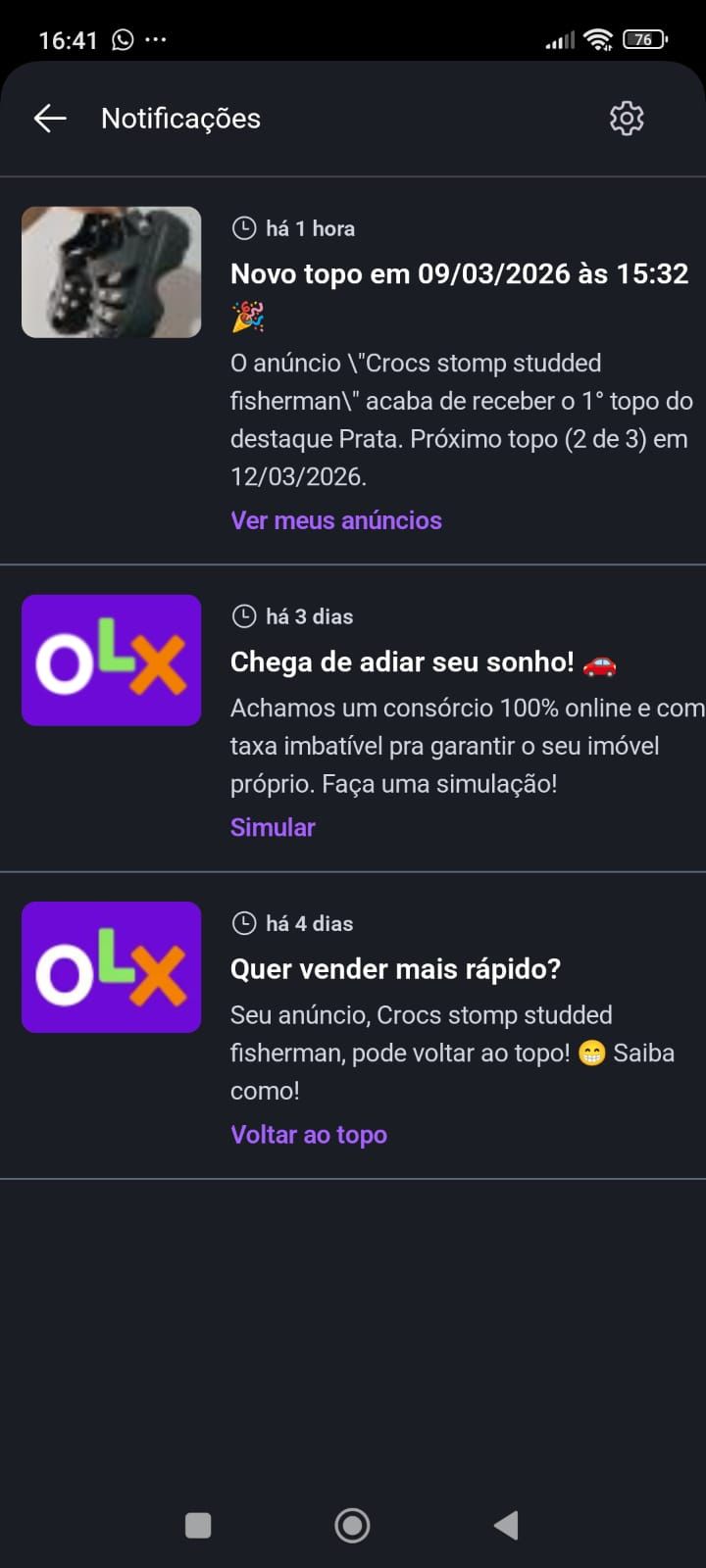706x1568 pixels.
Task: Tap the 'Ver meus anúncios' link
Action: click(335, 520)
